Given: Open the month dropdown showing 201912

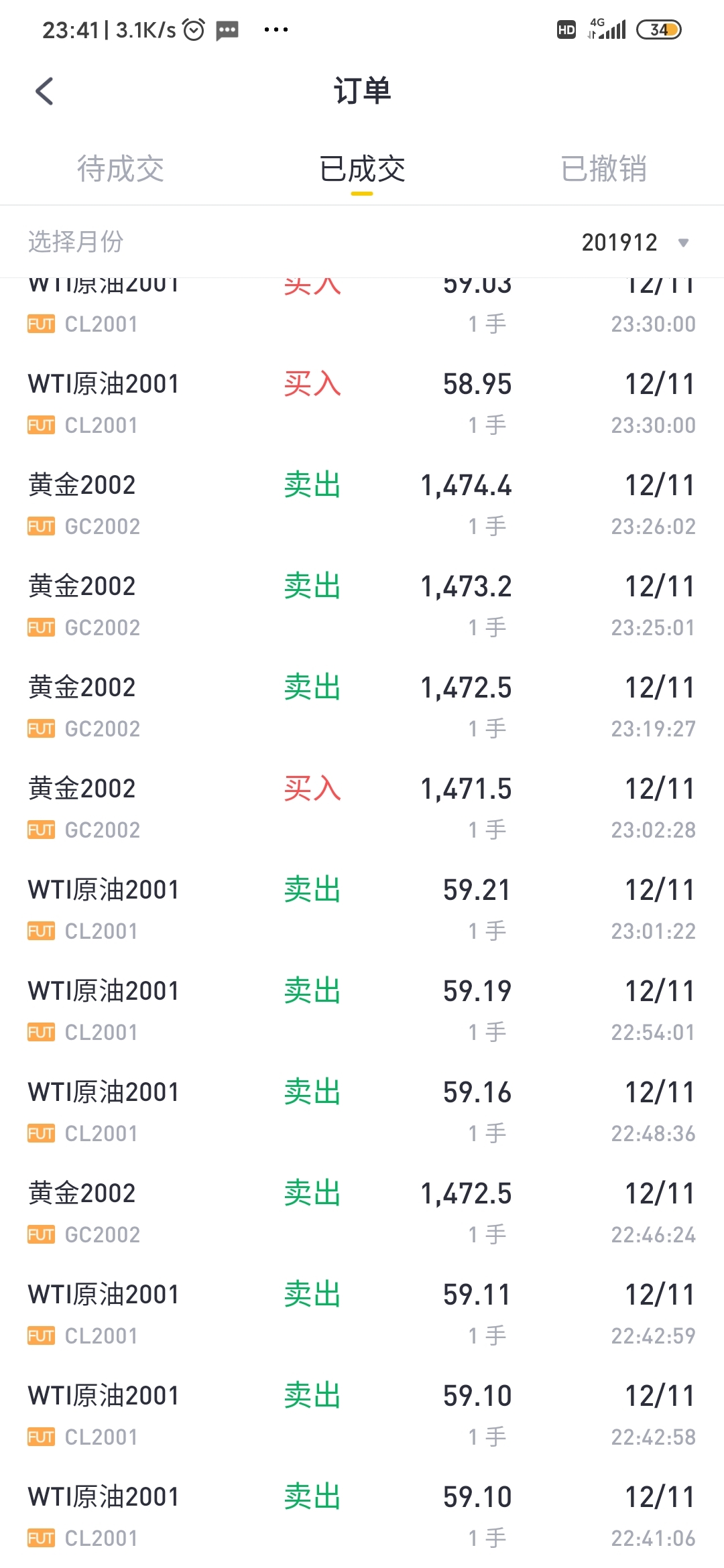Looking at the screenshot, I should click(635, 242).
